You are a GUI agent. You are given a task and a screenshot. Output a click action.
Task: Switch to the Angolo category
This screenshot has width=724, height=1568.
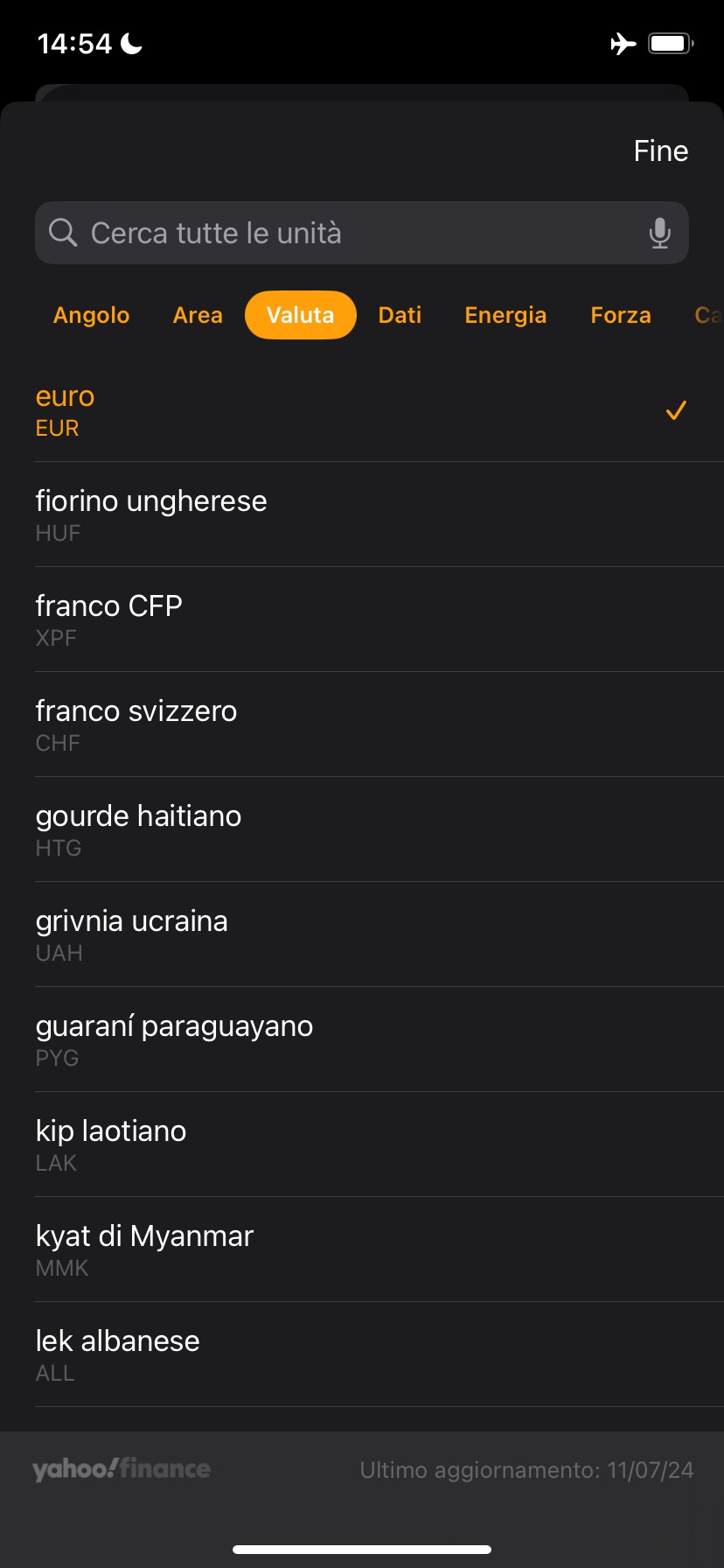pyautogui.click(x=91, y=315)
